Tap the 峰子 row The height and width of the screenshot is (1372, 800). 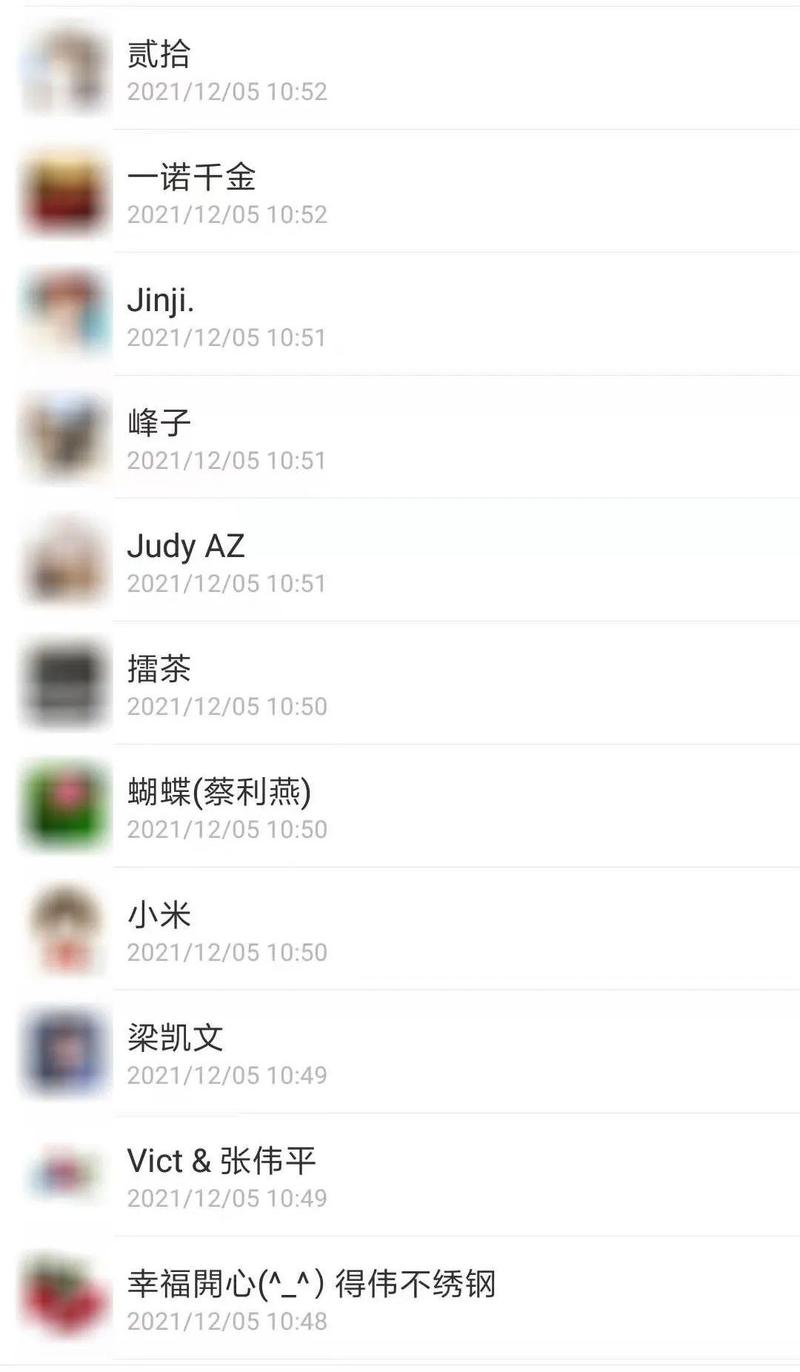tap(400, 437)
